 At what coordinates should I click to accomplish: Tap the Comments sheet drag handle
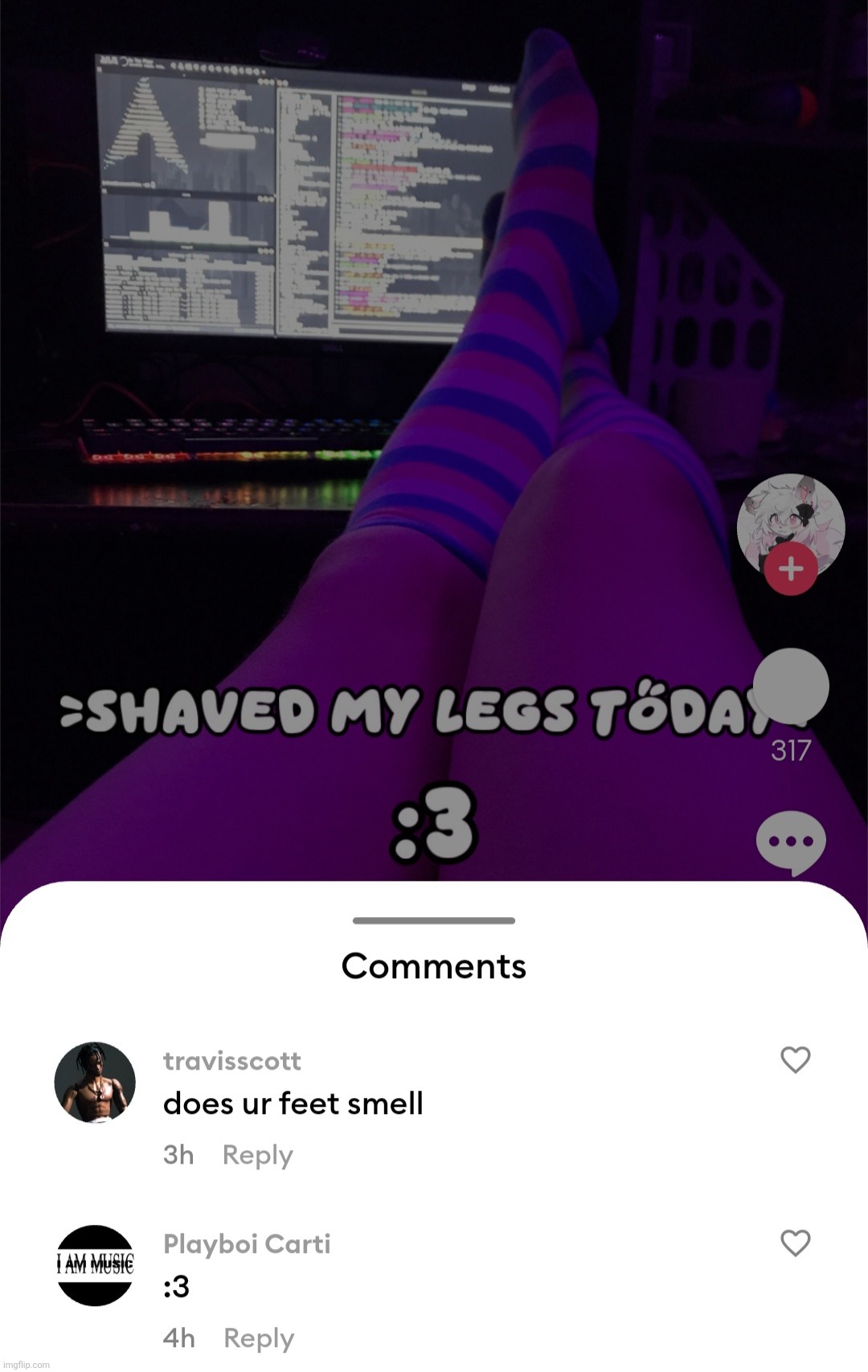[434, 921]
